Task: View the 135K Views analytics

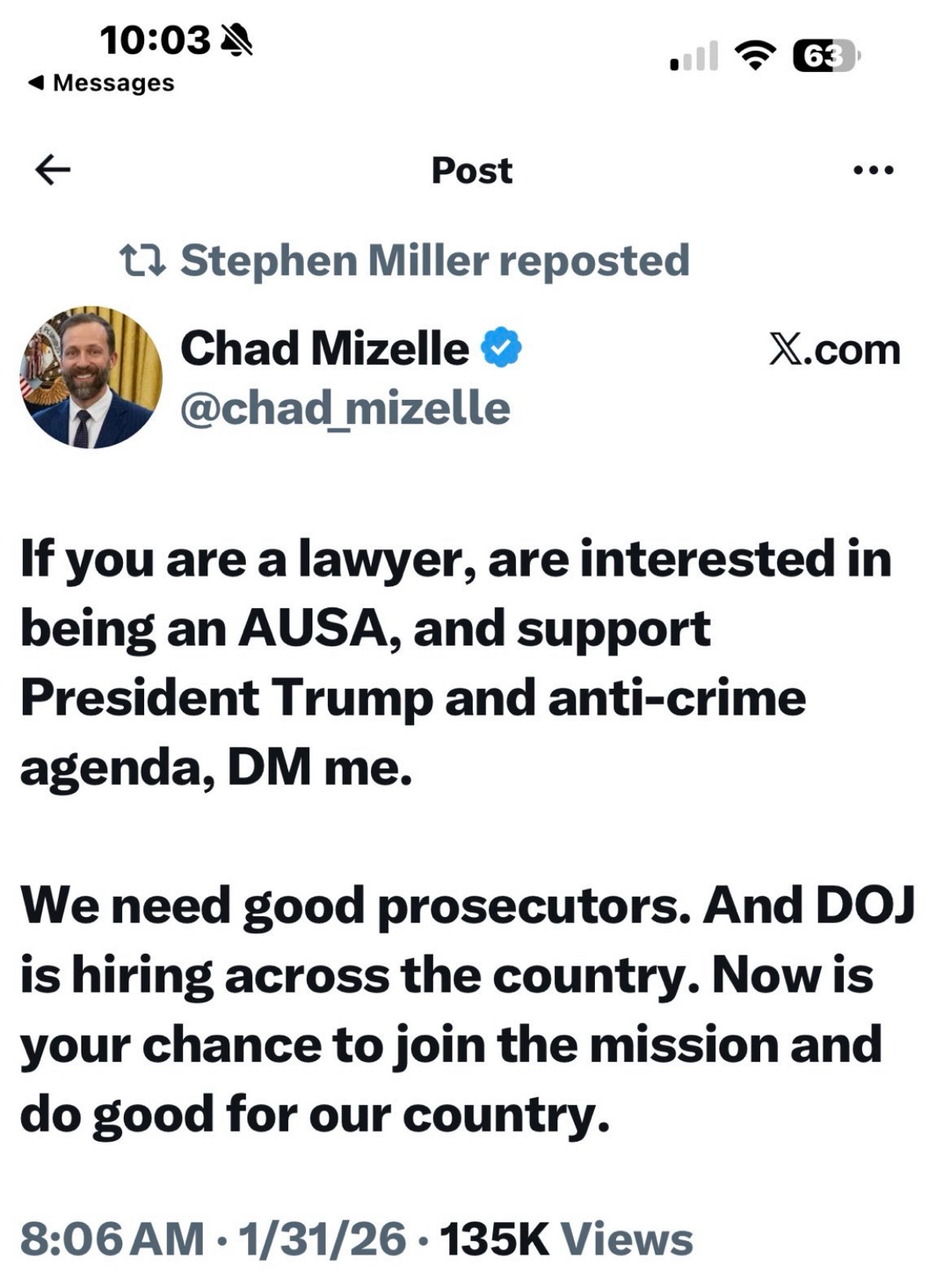Action: (566, 1239)
